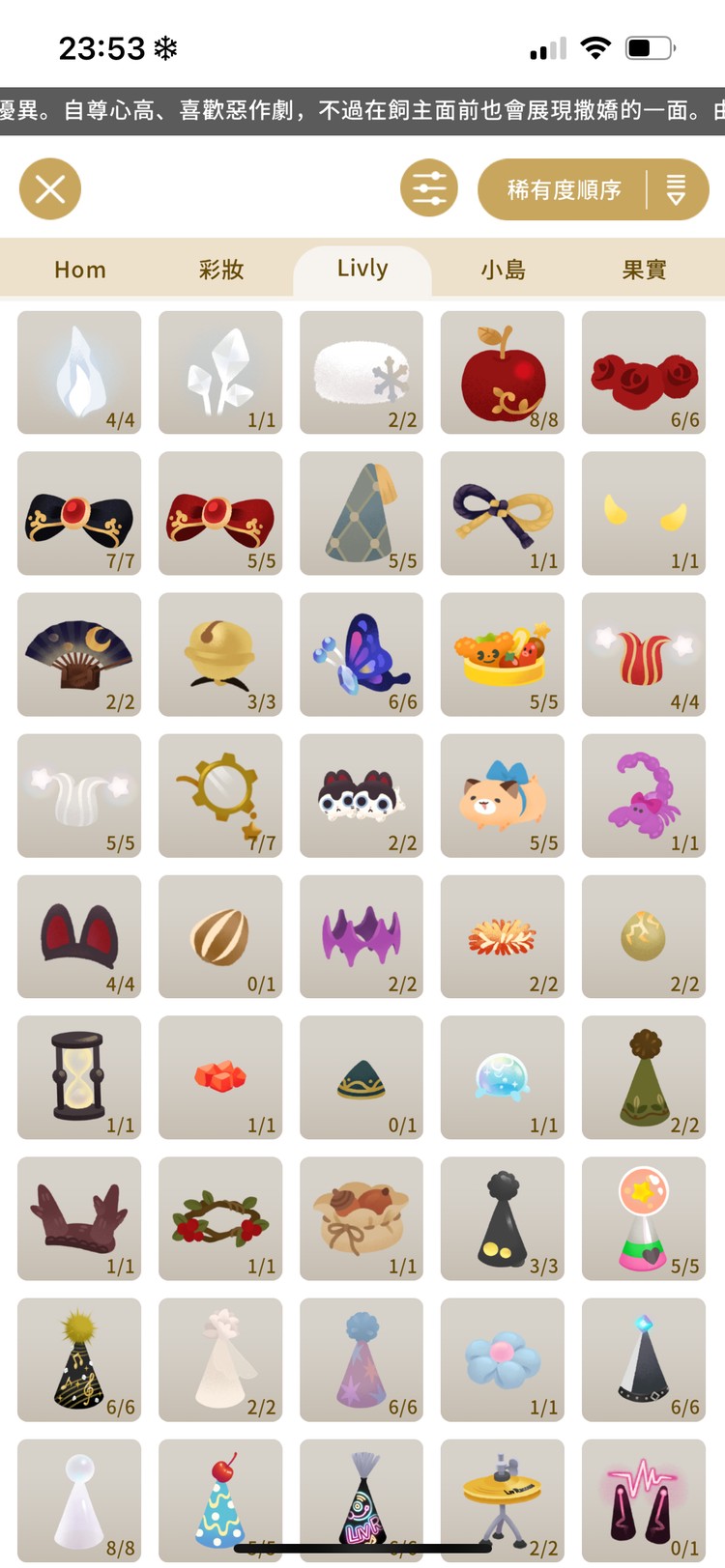Select the hourglass item tile

[x=79, y=1077]
